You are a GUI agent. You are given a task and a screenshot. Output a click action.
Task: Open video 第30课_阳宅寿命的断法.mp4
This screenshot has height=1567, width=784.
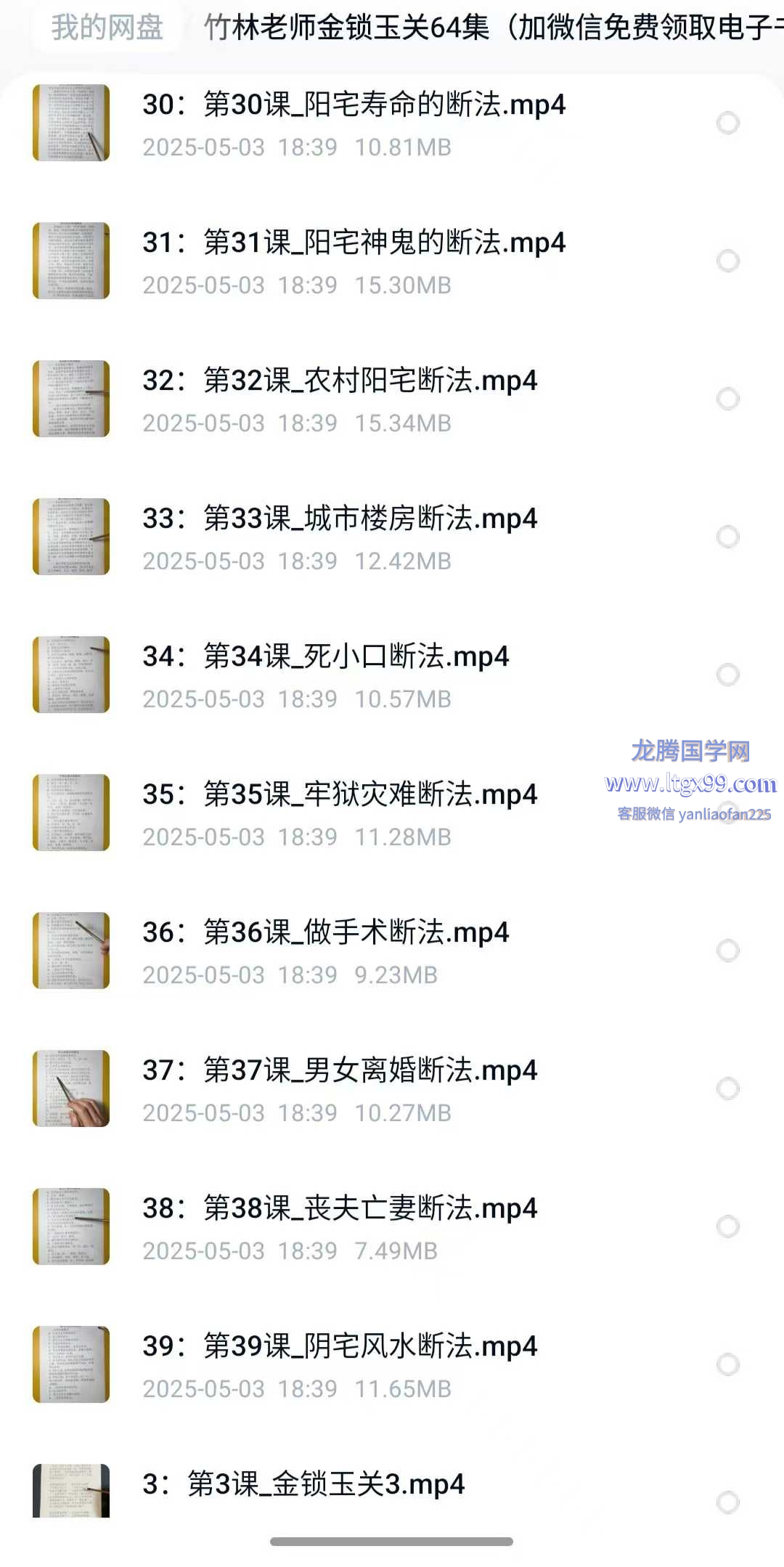pos(354,105)
